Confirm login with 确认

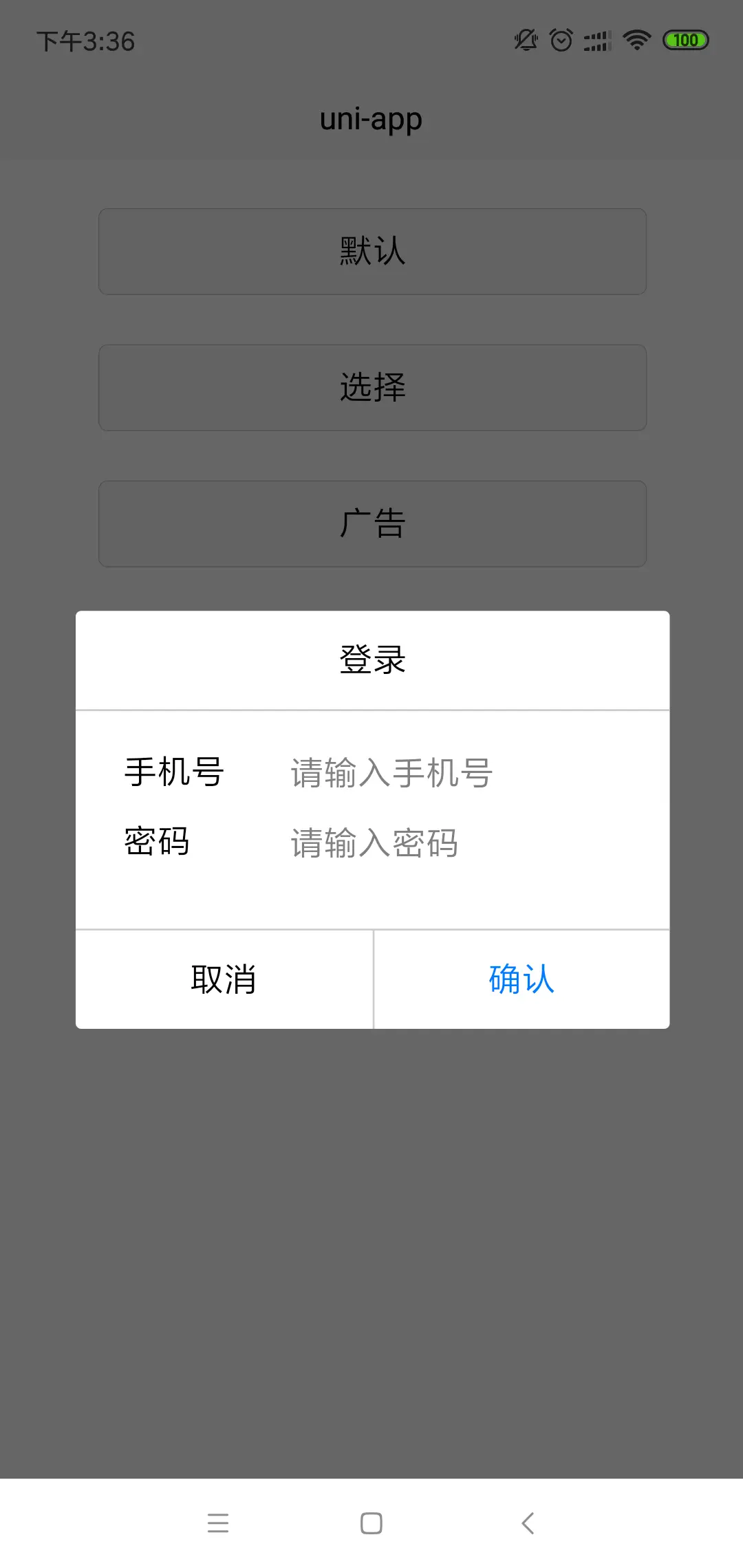point(521,979)
